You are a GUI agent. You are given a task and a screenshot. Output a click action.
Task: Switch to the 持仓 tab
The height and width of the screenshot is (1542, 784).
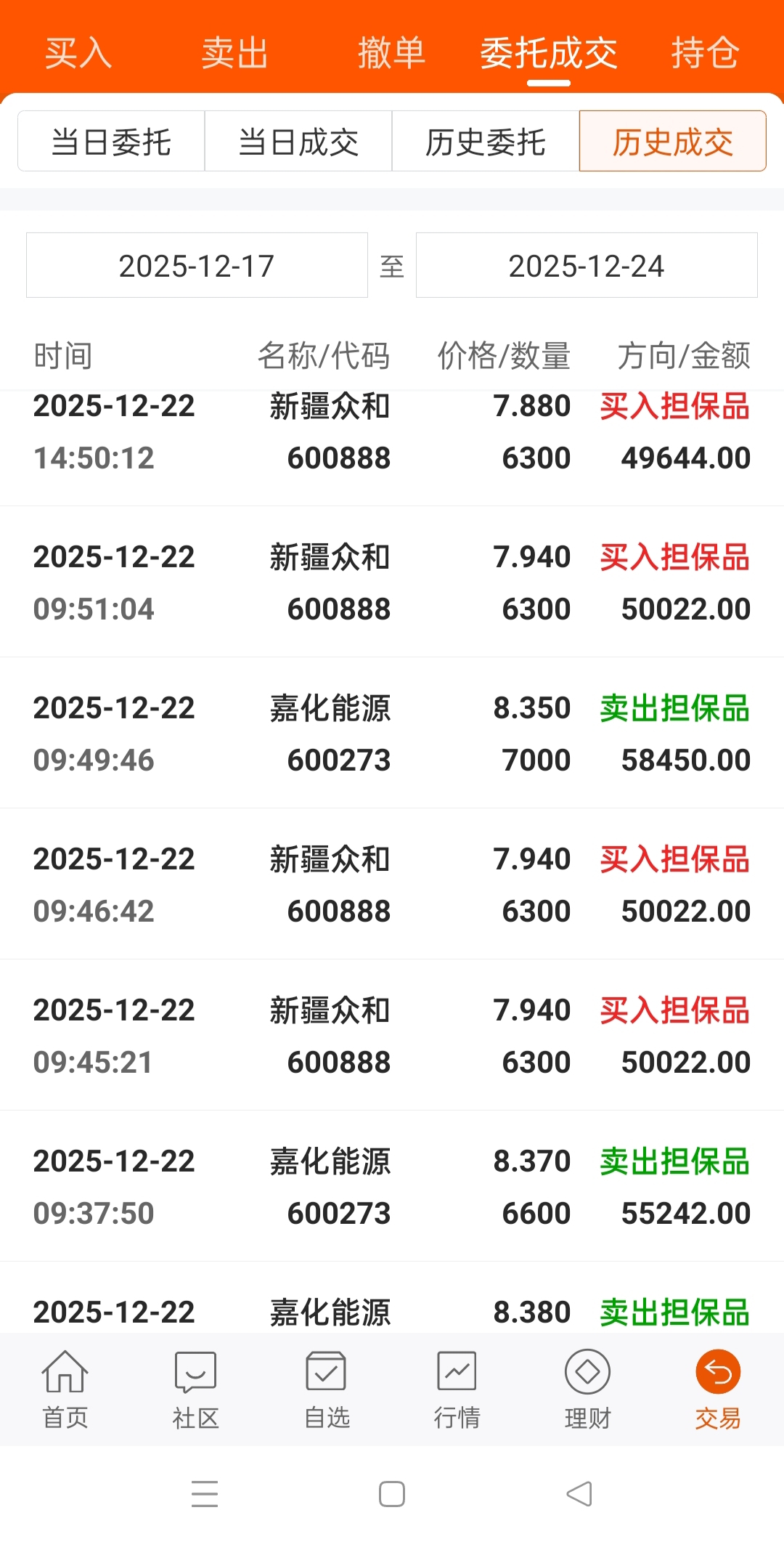(x=705, y=53)
